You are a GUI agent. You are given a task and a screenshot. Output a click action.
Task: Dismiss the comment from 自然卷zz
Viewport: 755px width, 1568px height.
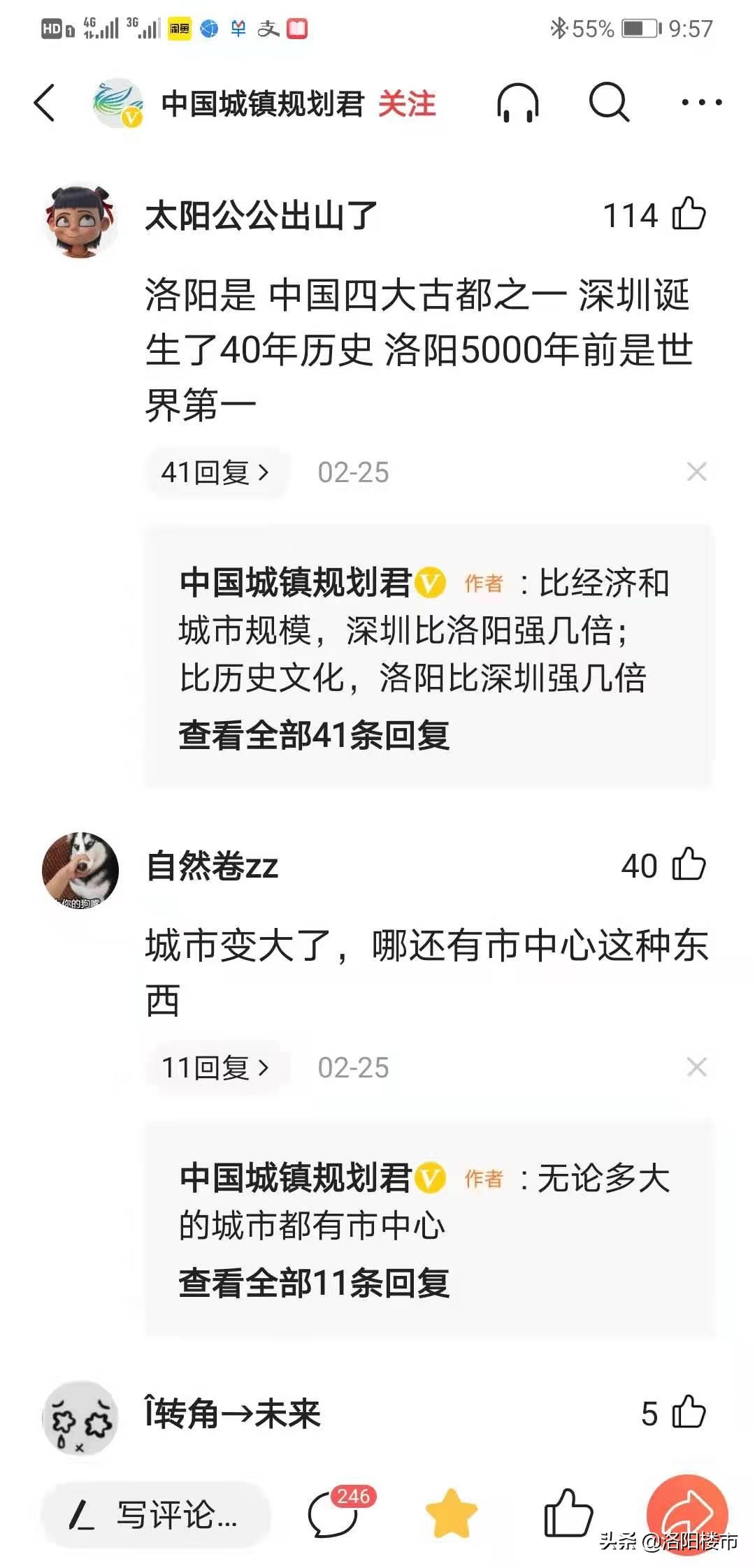(x=696, y=1068)
